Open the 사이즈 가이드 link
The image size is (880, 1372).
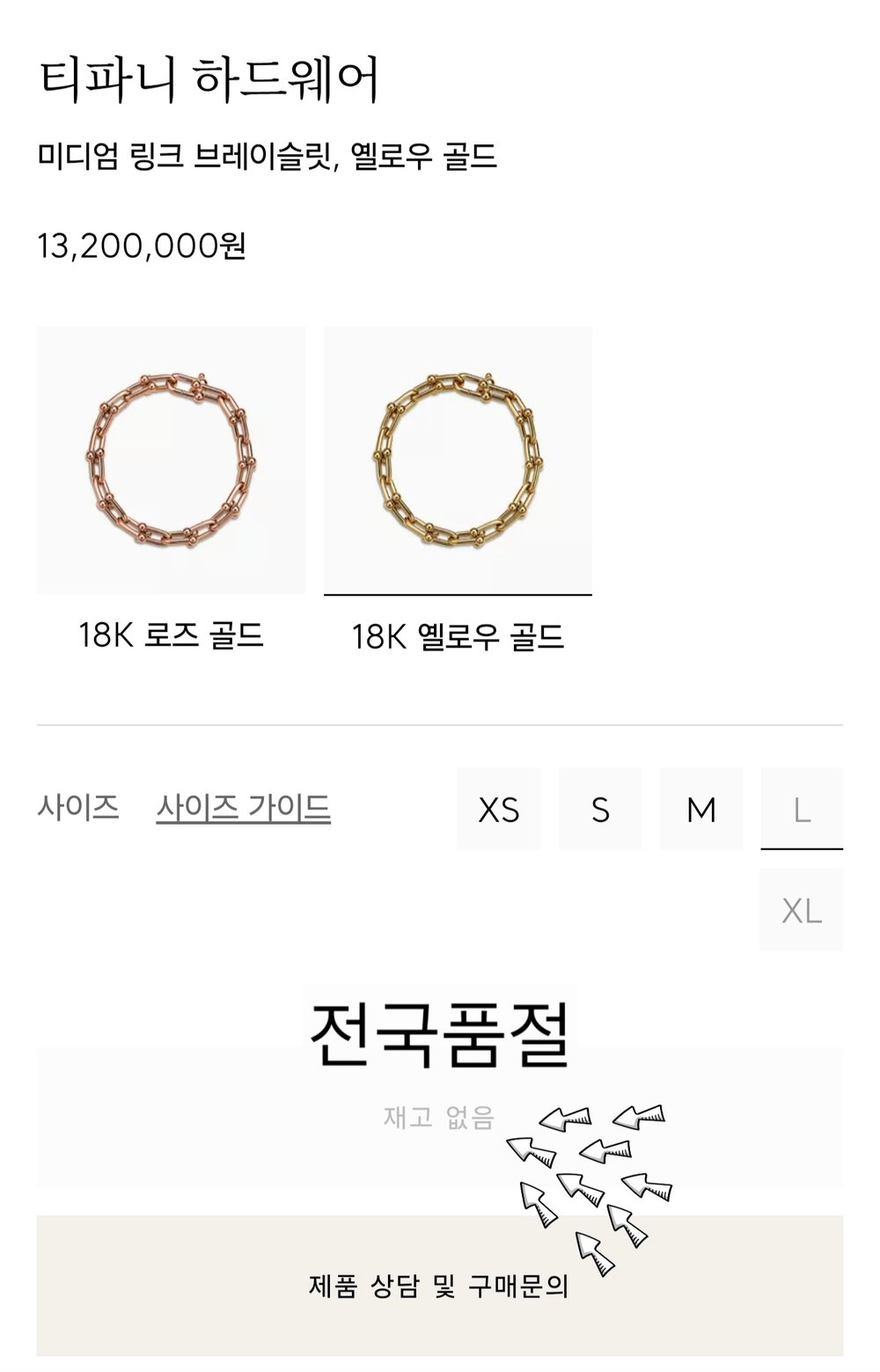(x=243, y=807)
